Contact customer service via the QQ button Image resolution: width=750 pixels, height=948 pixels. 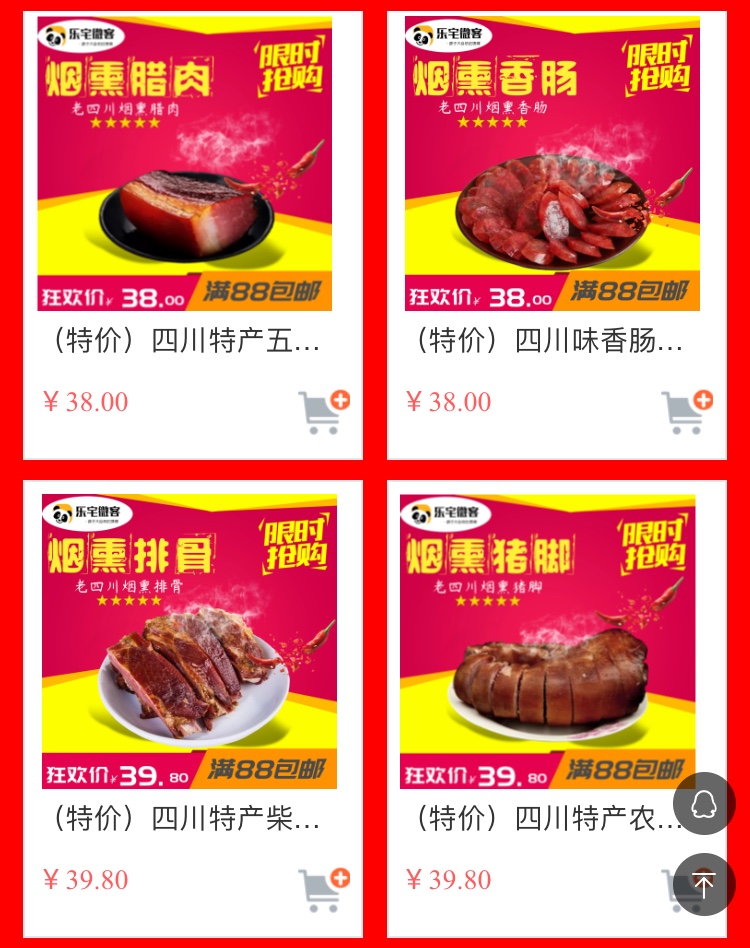coord(704,804)
